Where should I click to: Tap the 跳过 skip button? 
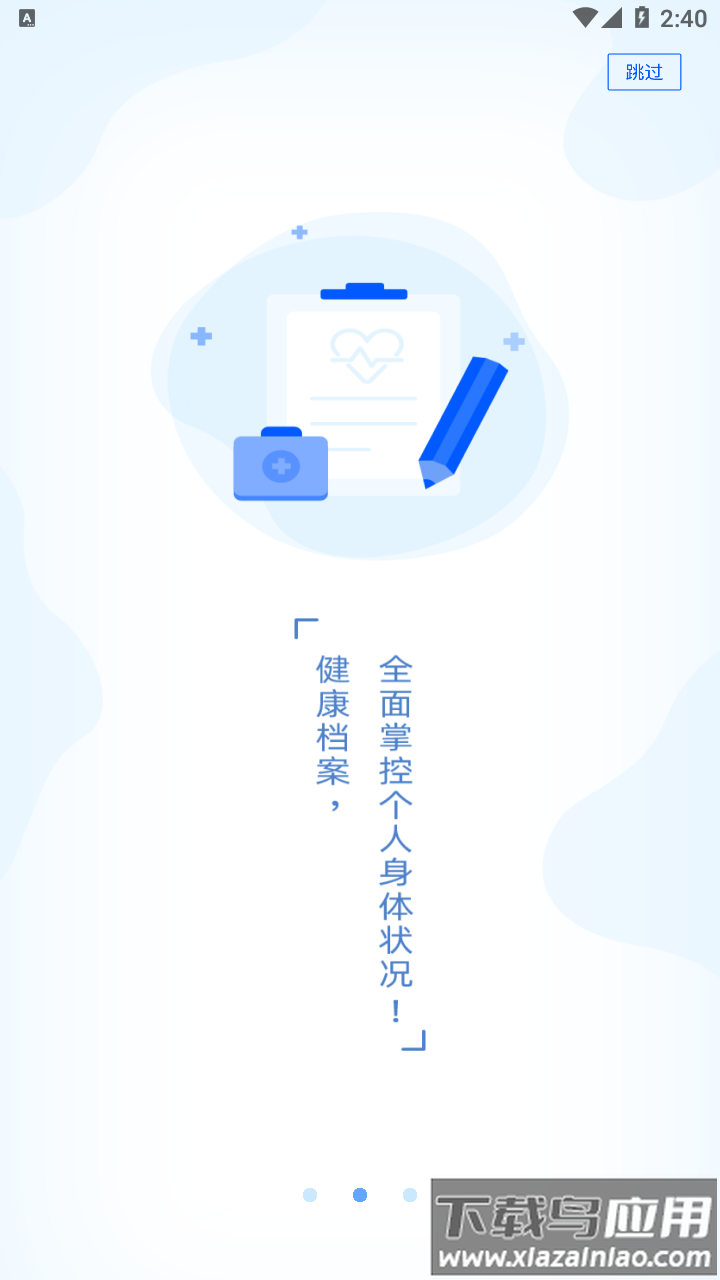point(644,72)
